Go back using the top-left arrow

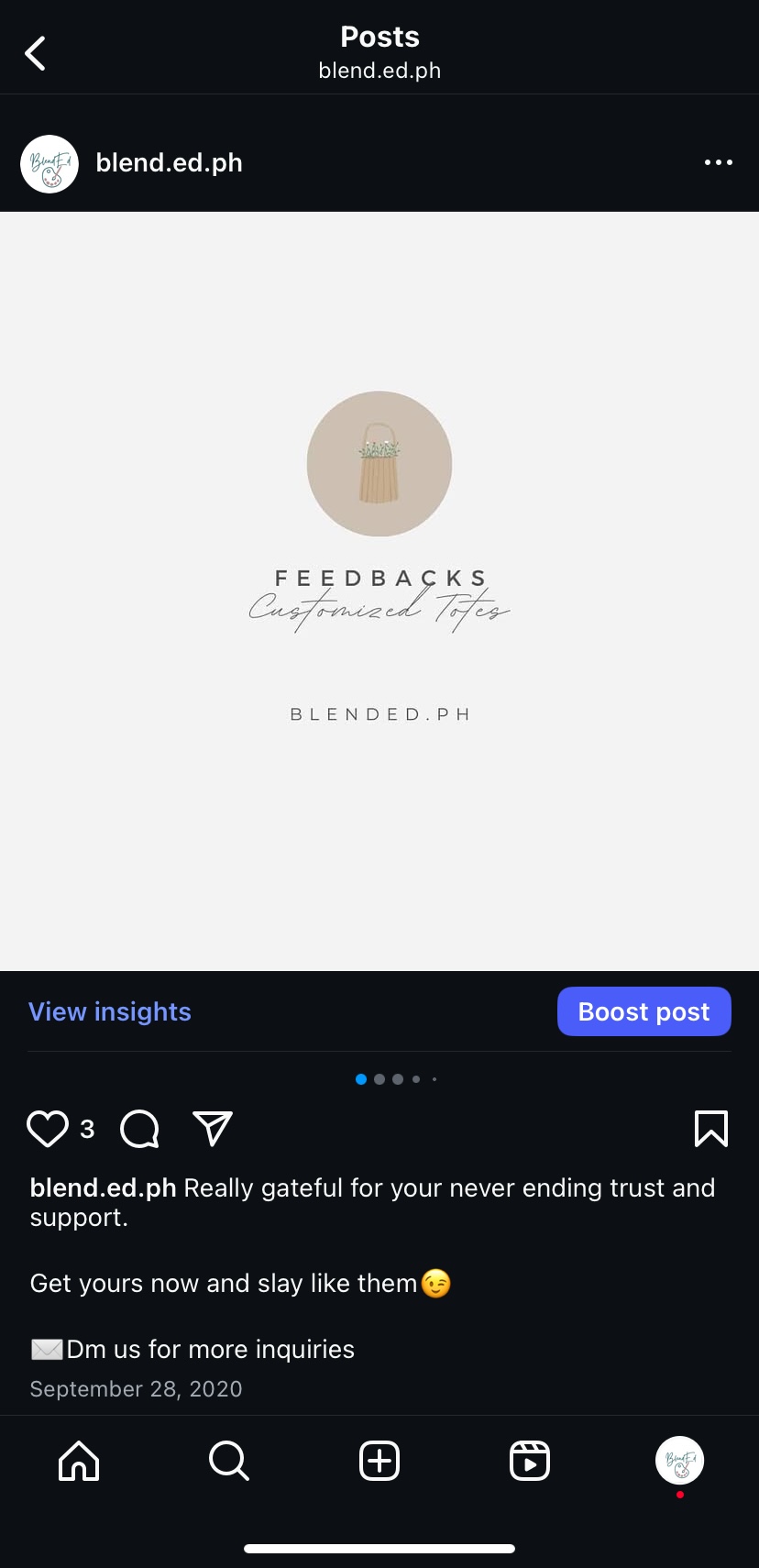[36, 53]
